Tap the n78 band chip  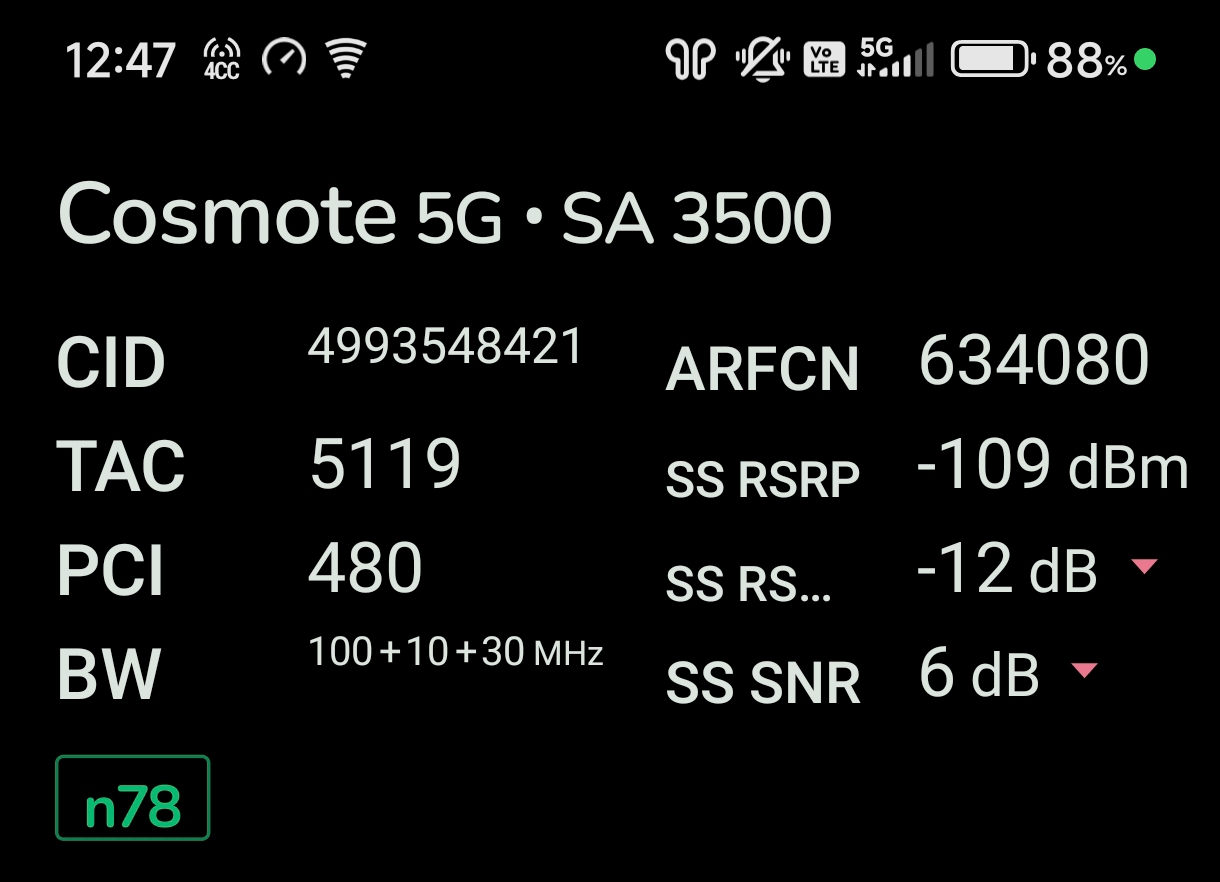point(132,798)
